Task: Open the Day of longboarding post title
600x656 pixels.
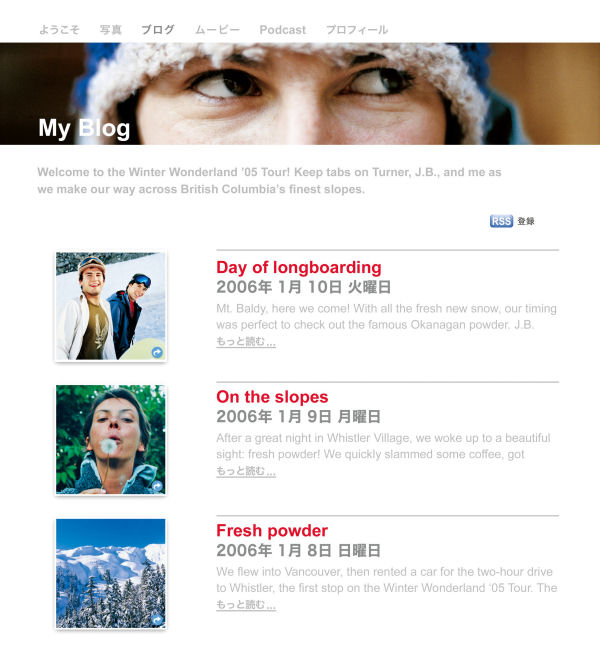Action: [298, 267]
